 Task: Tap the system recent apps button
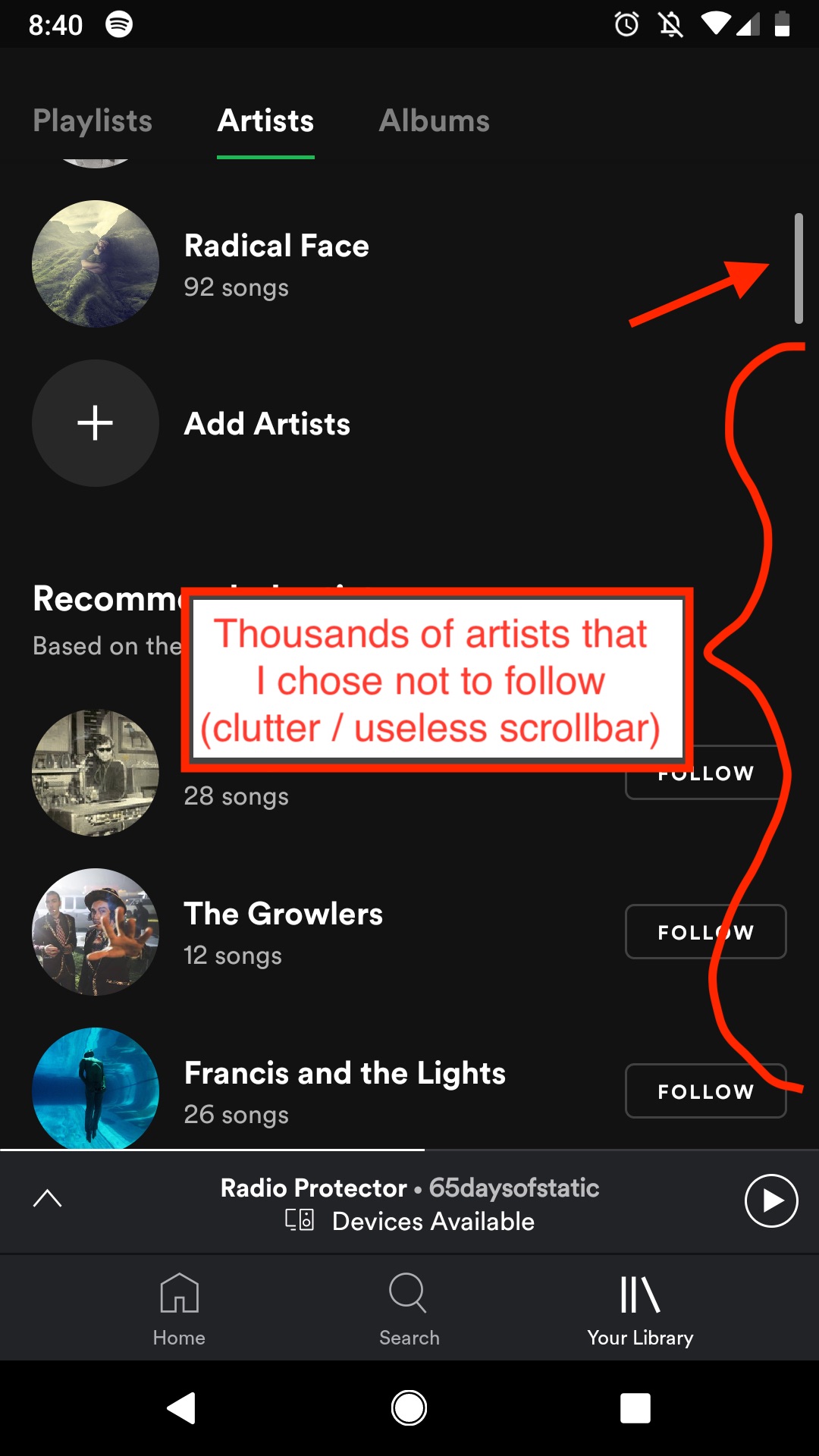[635, 1408]
